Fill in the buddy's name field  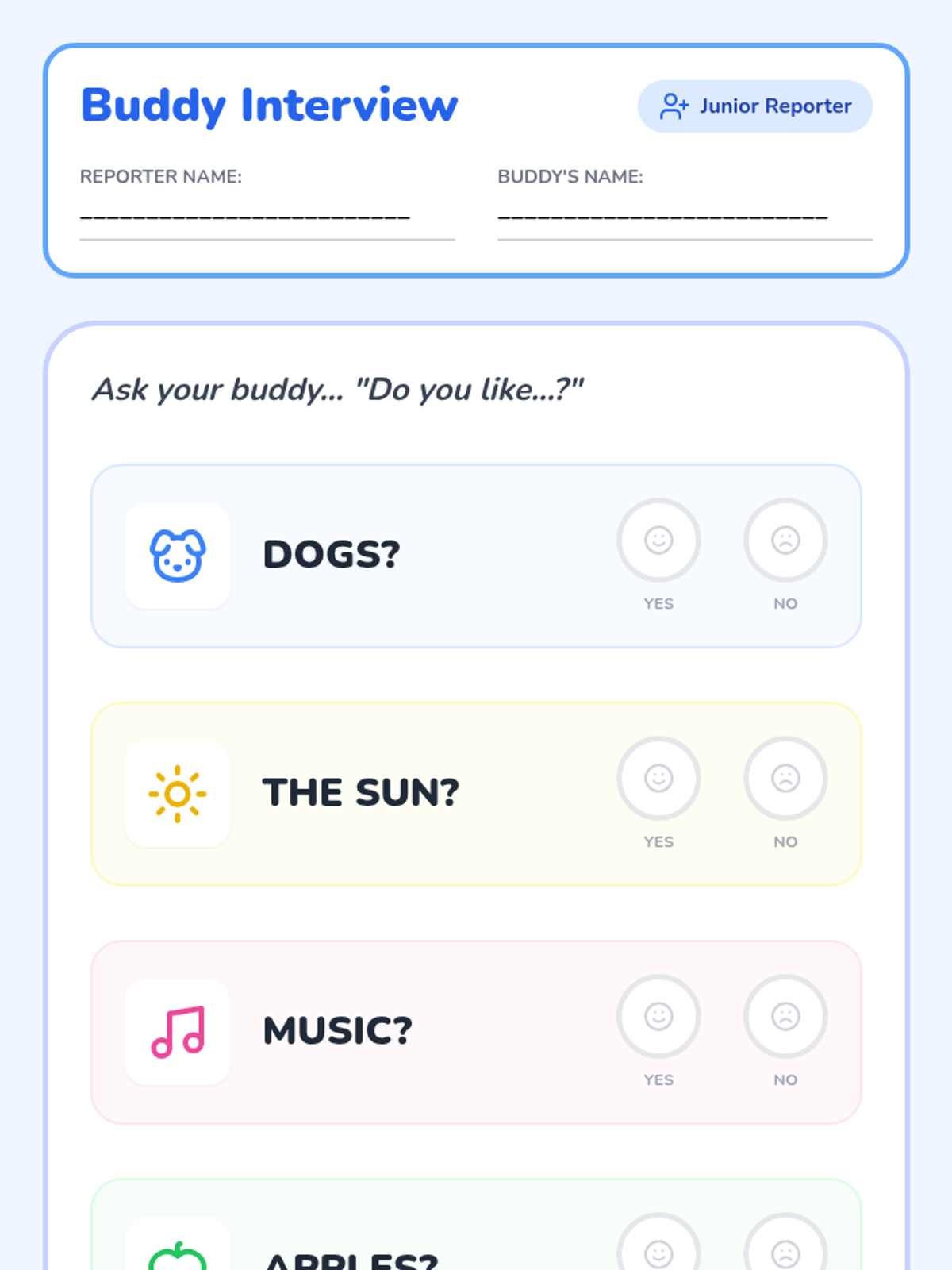point(685,216)
